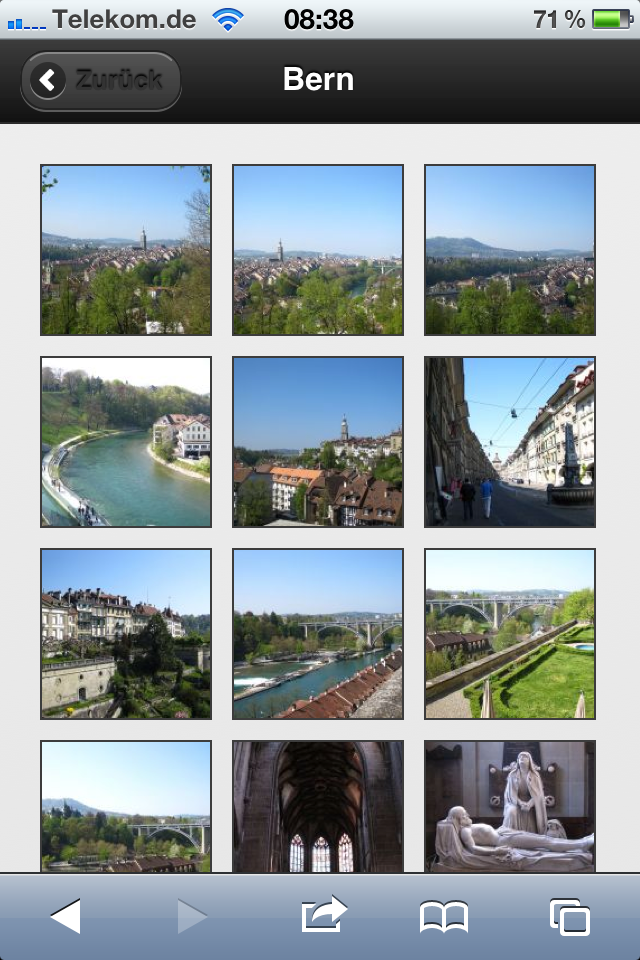Screen dimensions: 640x960
Task: Open the curved turquoise river photo
Action: (x=126, y=442)
